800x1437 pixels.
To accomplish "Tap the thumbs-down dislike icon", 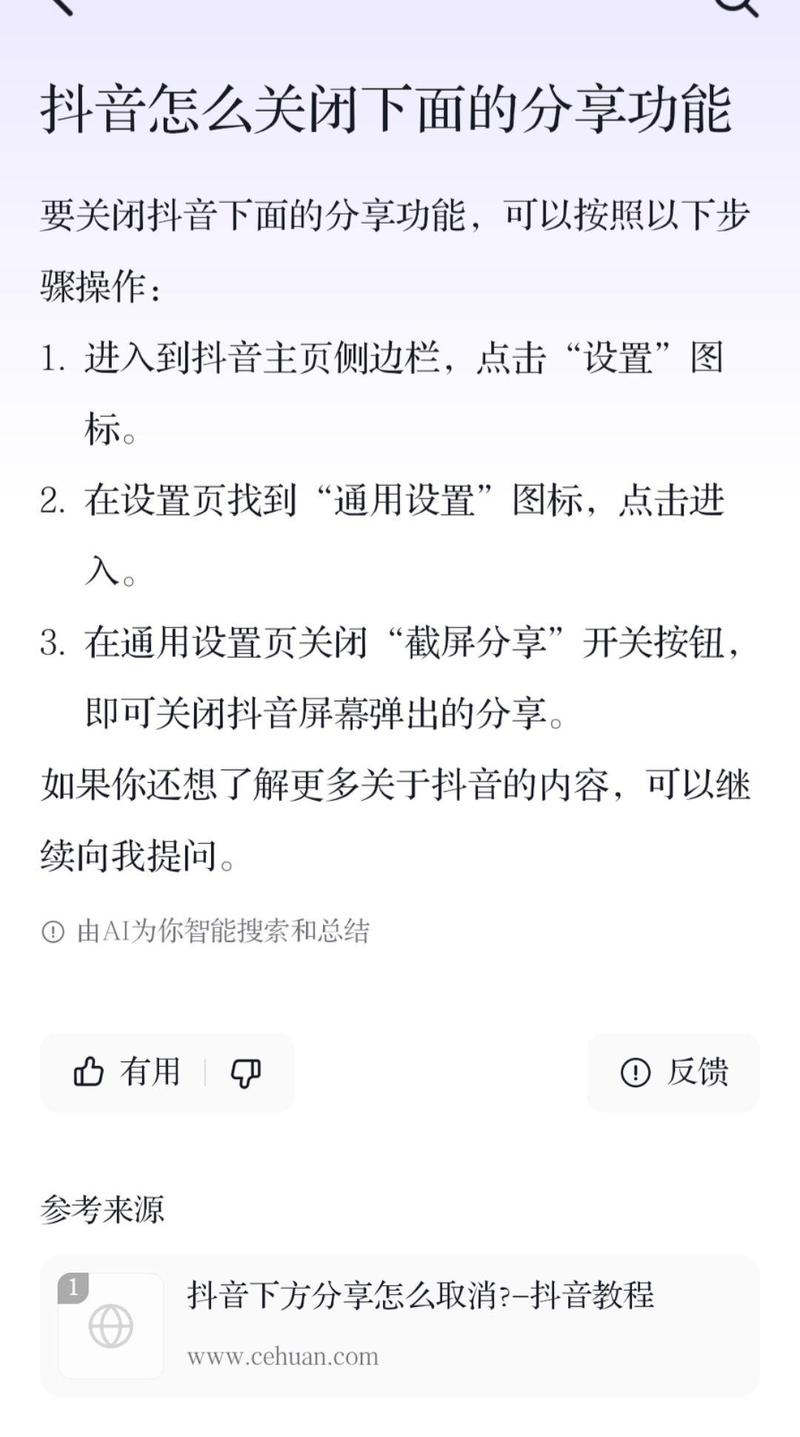I will click(x=246, y=1073).
